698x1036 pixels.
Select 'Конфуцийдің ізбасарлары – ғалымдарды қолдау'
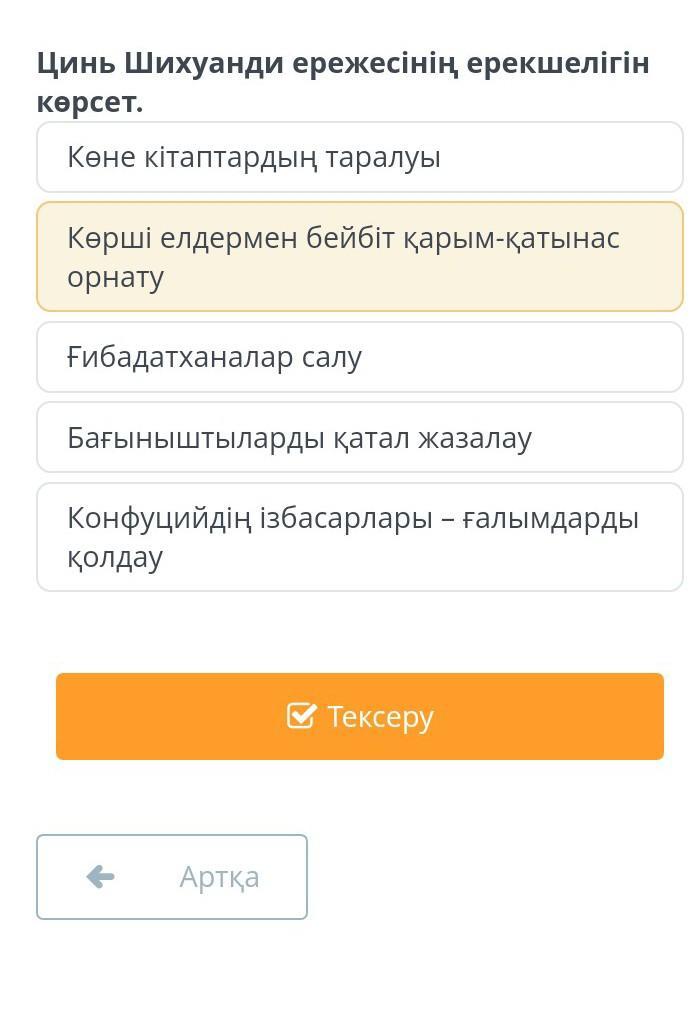360,537
